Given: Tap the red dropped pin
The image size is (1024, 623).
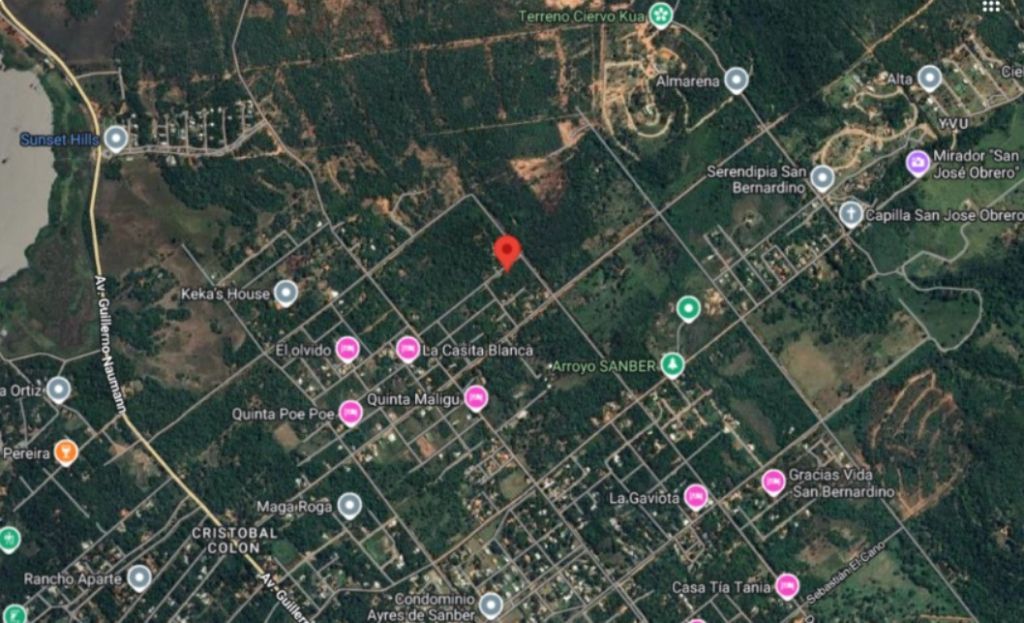Looking at the screenshot, I should click(508, 251).
